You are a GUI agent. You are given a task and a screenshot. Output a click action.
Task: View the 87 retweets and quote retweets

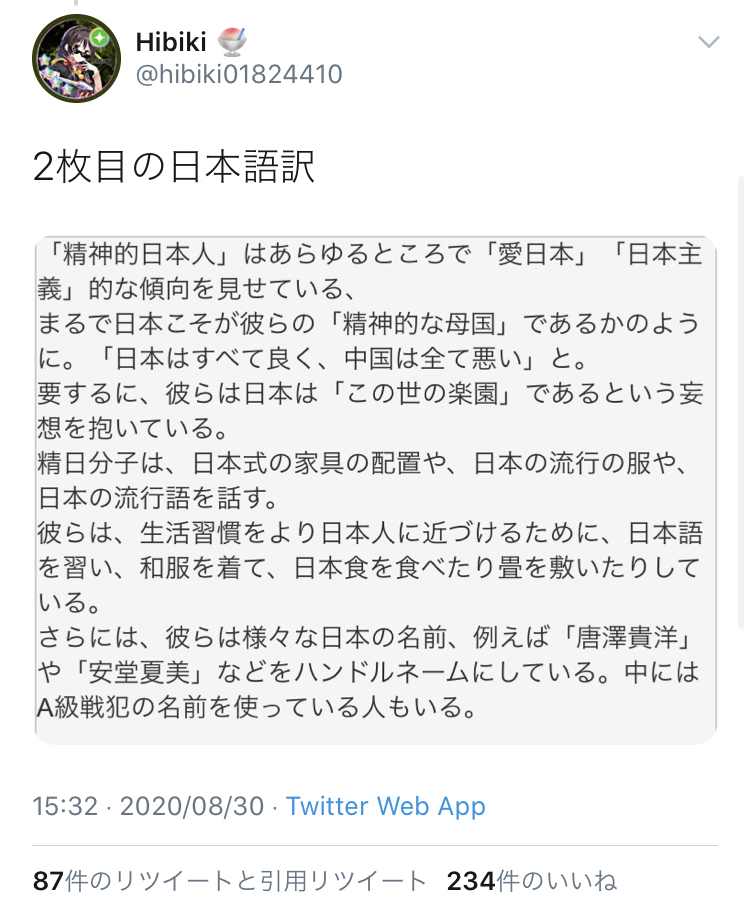coord(230,881)
